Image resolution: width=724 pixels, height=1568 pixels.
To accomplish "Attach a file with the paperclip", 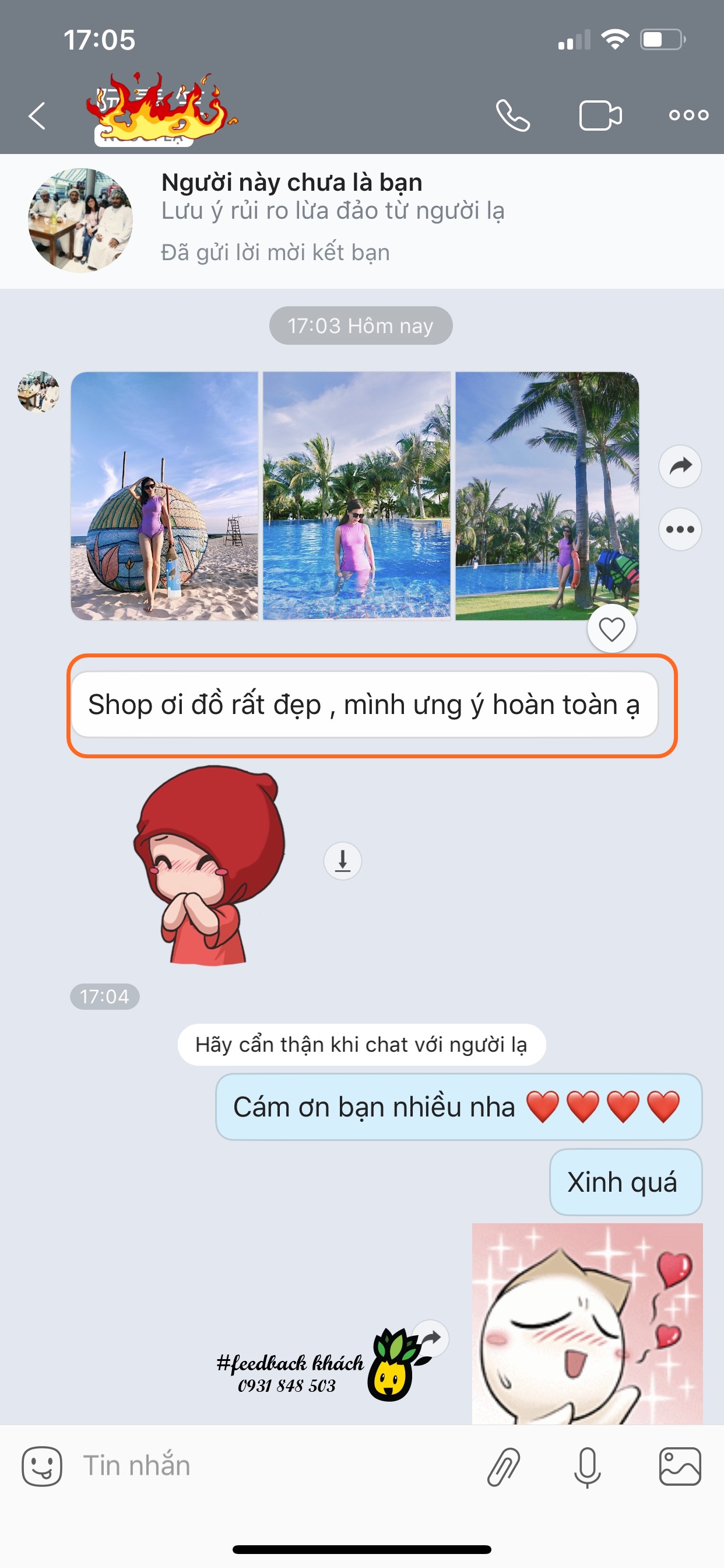I will 504,1466.
